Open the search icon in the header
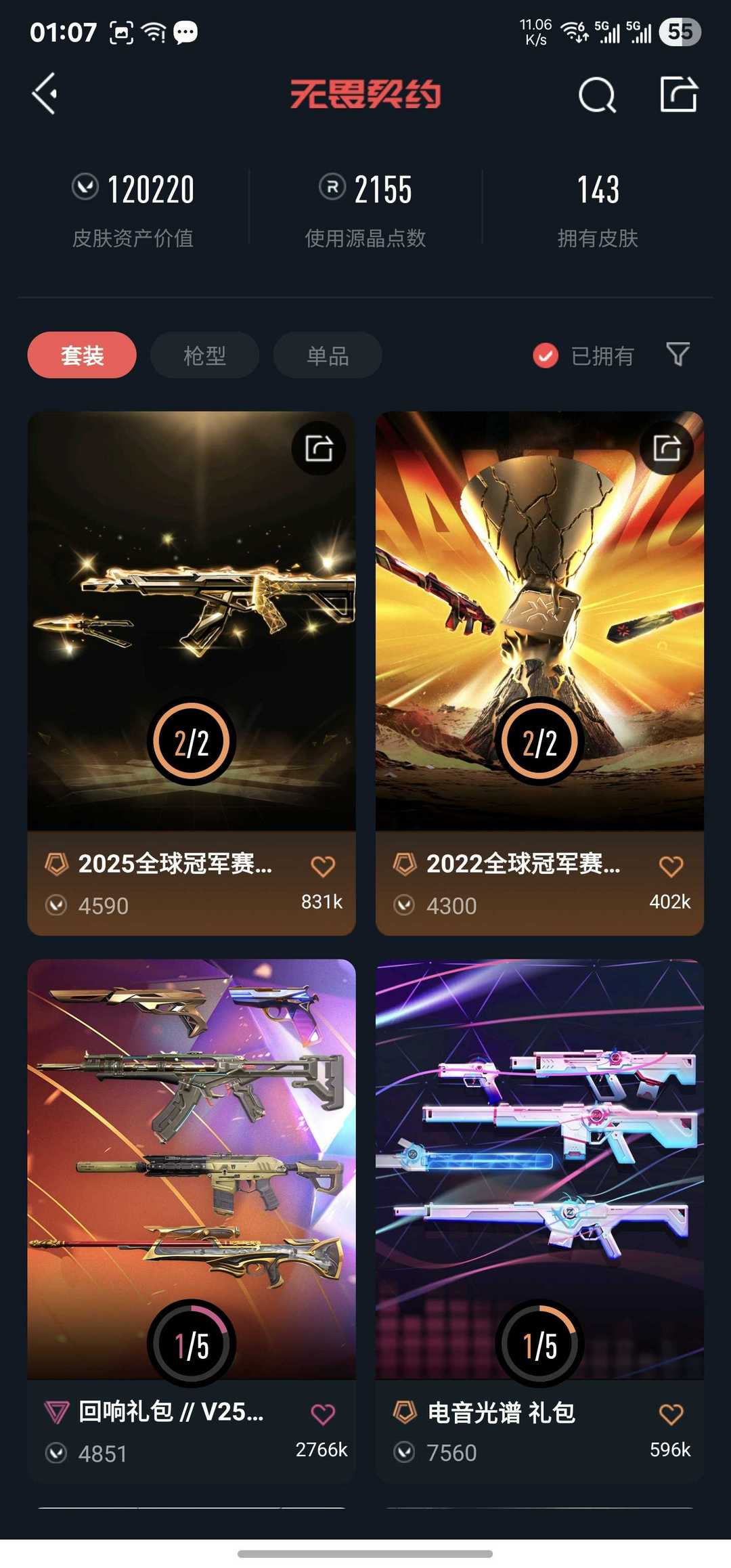The width and height of the screenshot is (731, 1568). point(597,95)
